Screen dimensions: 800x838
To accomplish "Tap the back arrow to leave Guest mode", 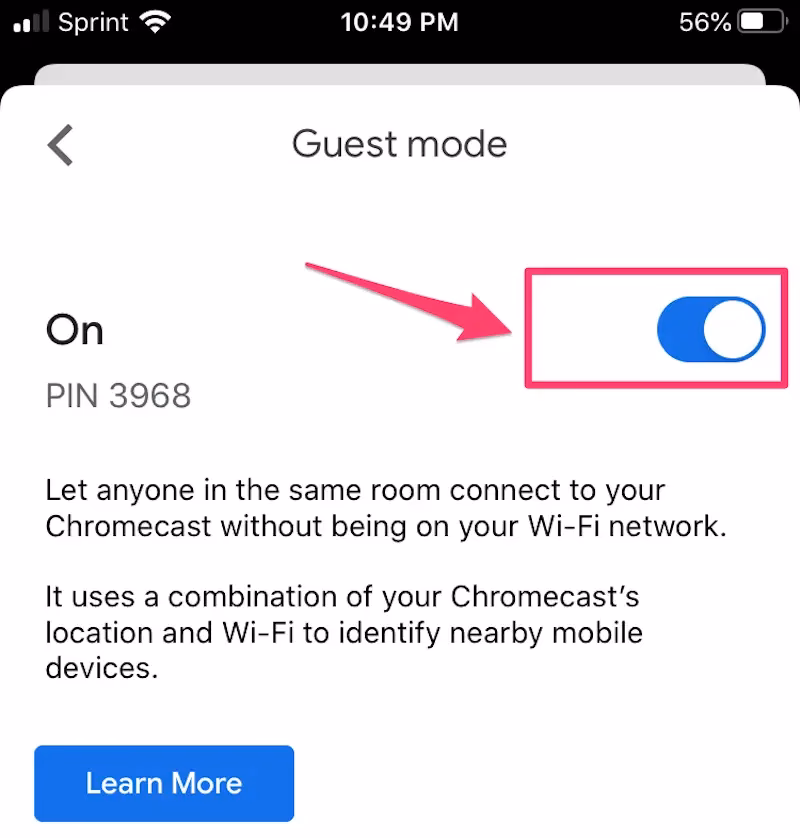I will coord(58,144).
